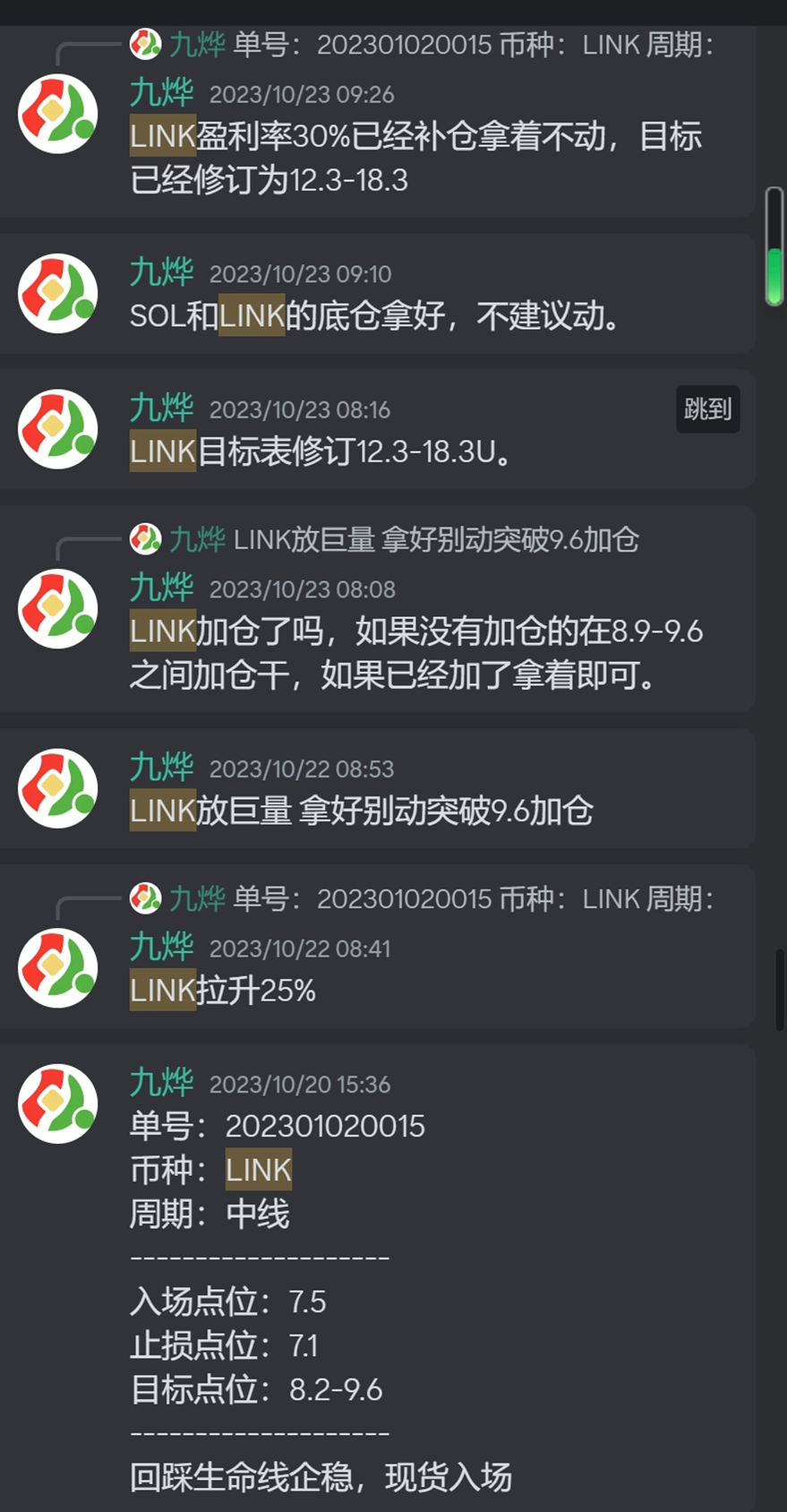Image resolution: width=787 pixels, height=1512 pixels.
Task: Open the LINK拉升25% message
Action: [223, 991]
